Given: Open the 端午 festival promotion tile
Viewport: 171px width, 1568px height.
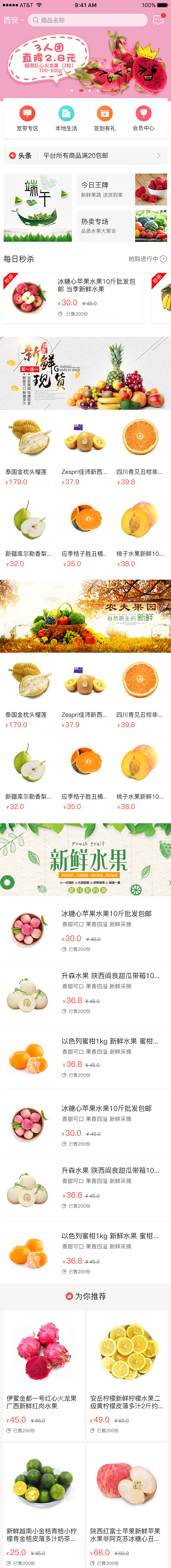Looking at the screenshot, I should point(38,208).
